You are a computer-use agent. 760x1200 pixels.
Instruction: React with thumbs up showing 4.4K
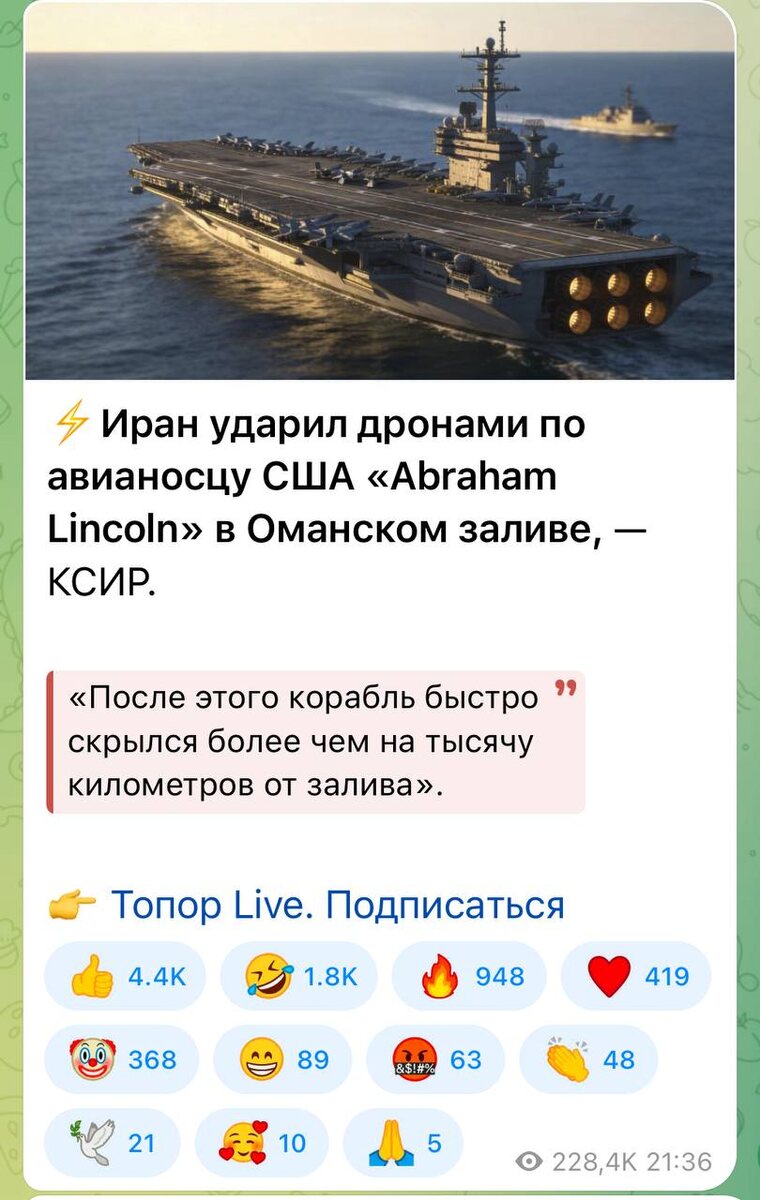125,976
